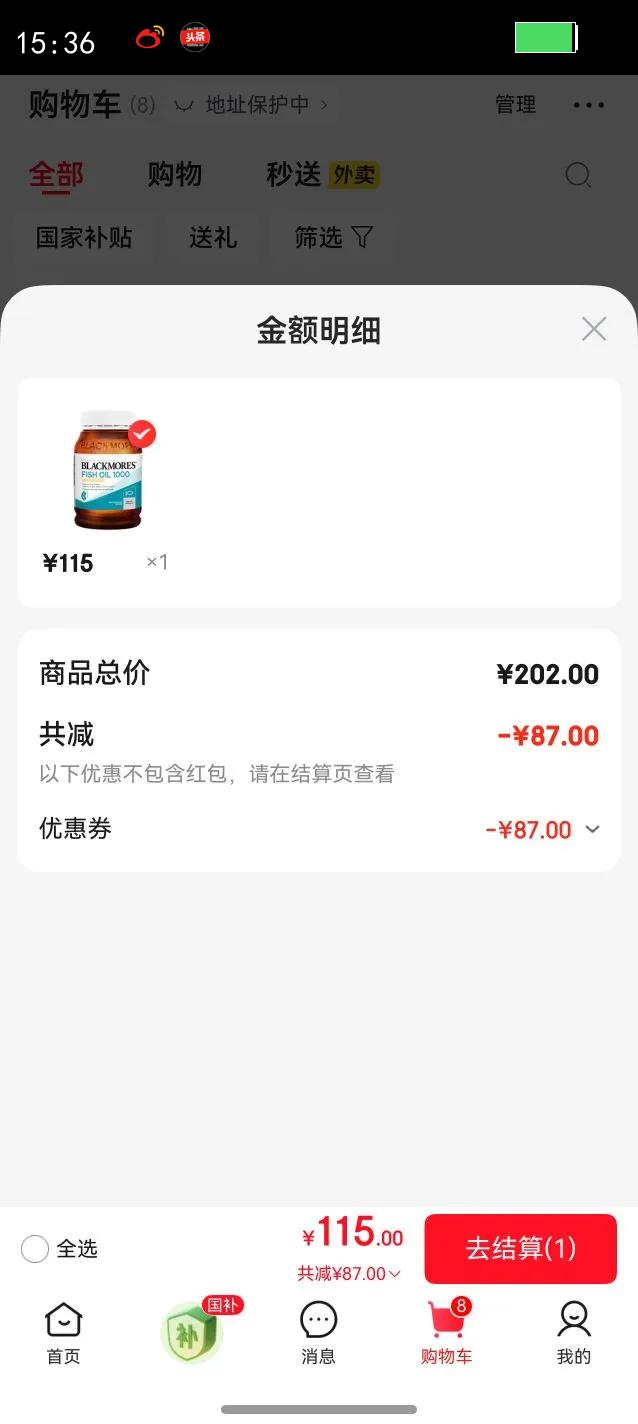The height and width of the screenshot is (1424, 638).
Task: Switch to the 消息 tab
Action: pyautogui.click(x=319, y=1333)
